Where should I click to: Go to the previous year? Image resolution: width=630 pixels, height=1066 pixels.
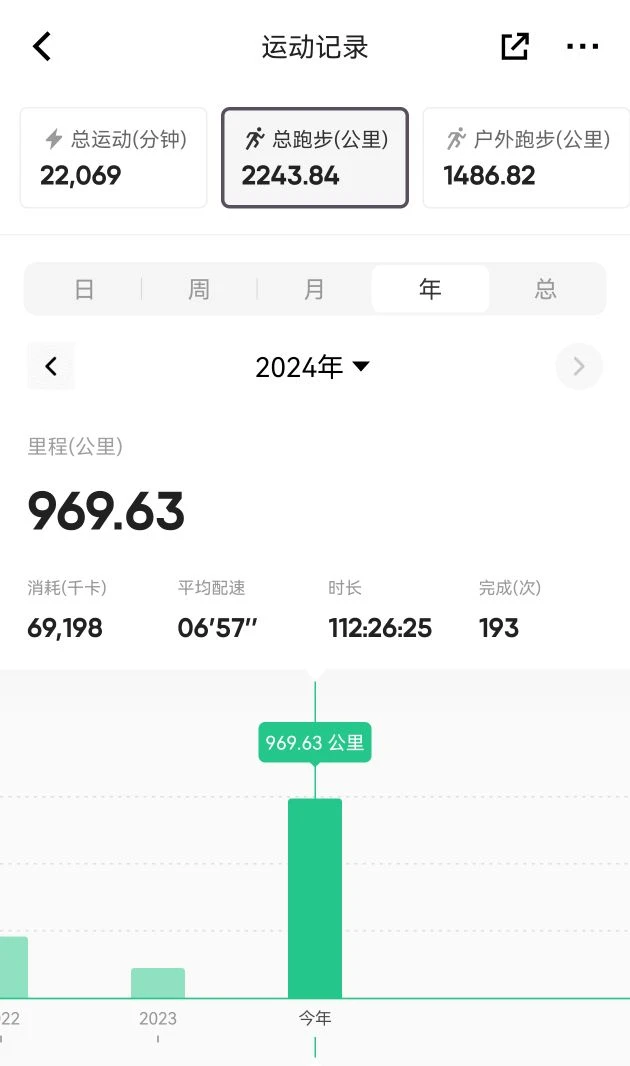51,366
